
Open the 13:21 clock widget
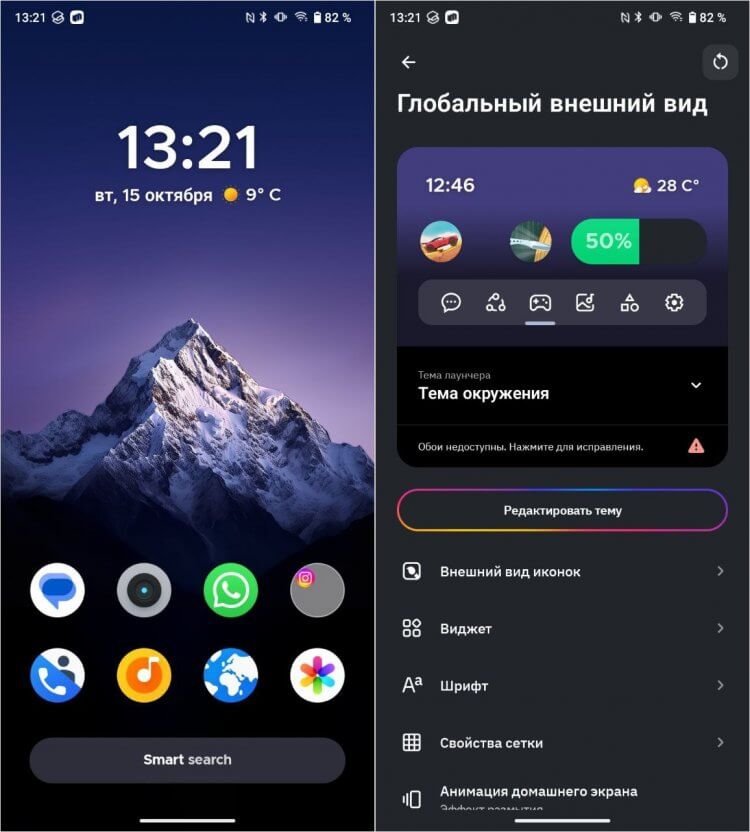tap(187, 148)
